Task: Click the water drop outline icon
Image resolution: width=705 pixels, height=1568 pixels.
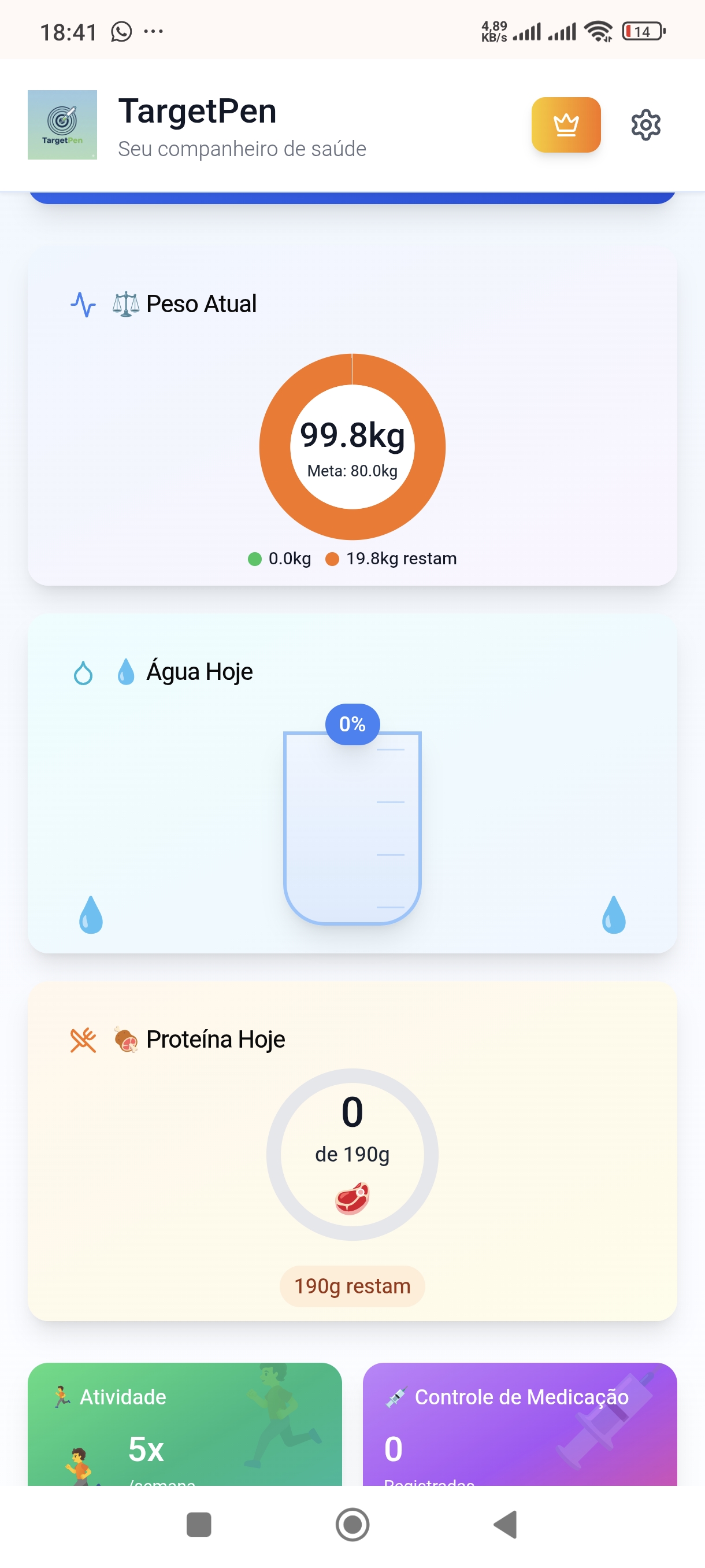Action: (x=83, y=671)
